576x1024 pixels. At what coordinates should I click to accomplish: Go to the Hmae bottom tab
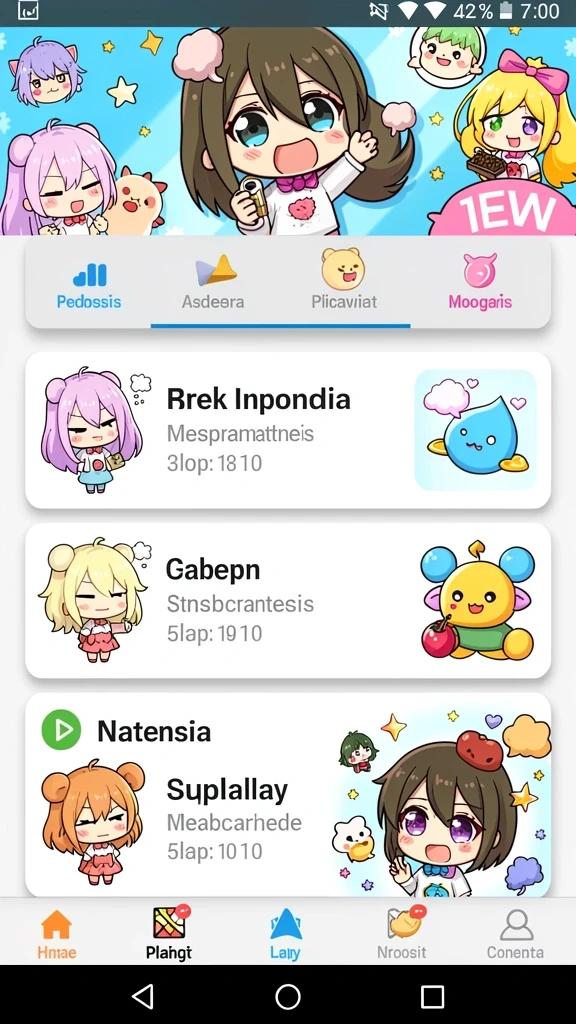[56, 933]
